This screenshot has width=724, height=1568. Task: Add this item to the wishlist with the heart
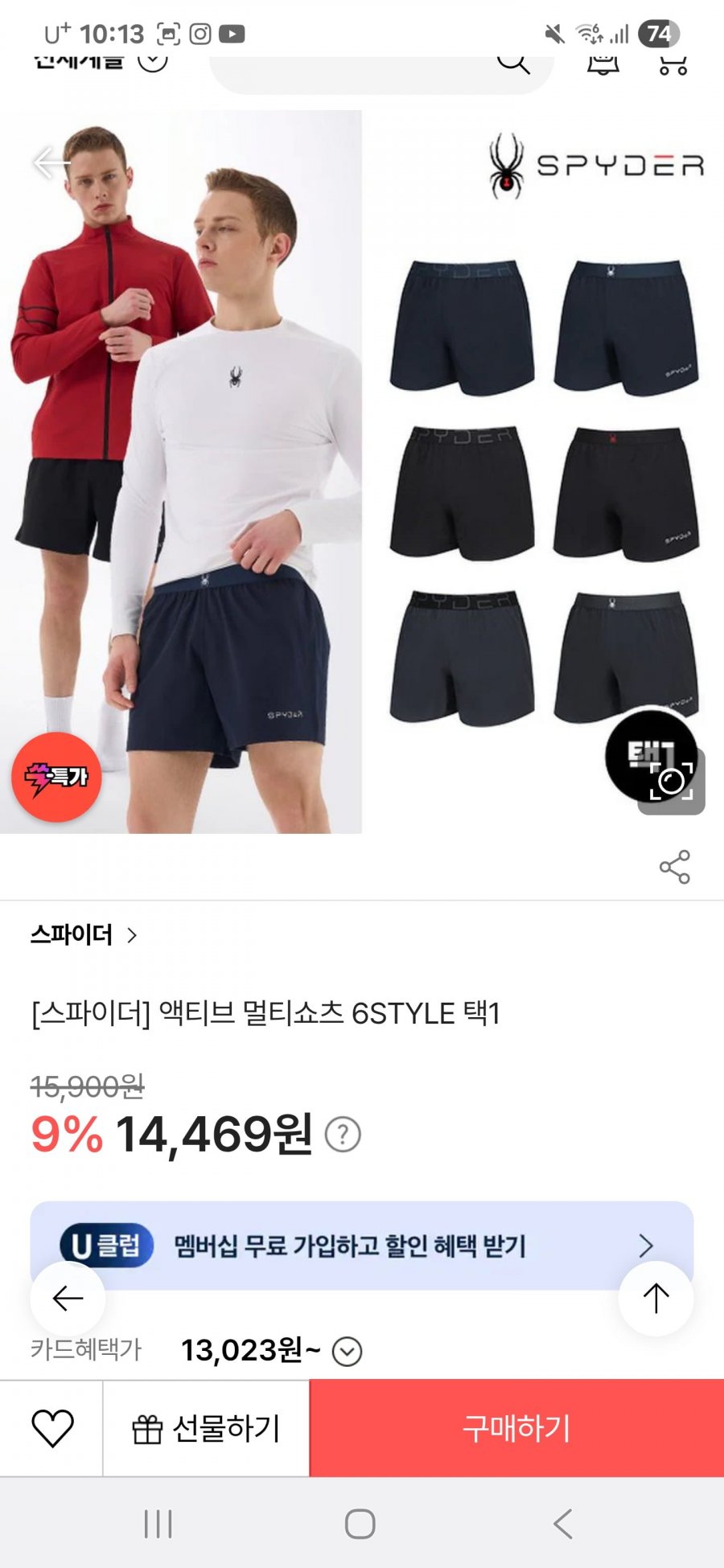click(x=52, y=1429)
